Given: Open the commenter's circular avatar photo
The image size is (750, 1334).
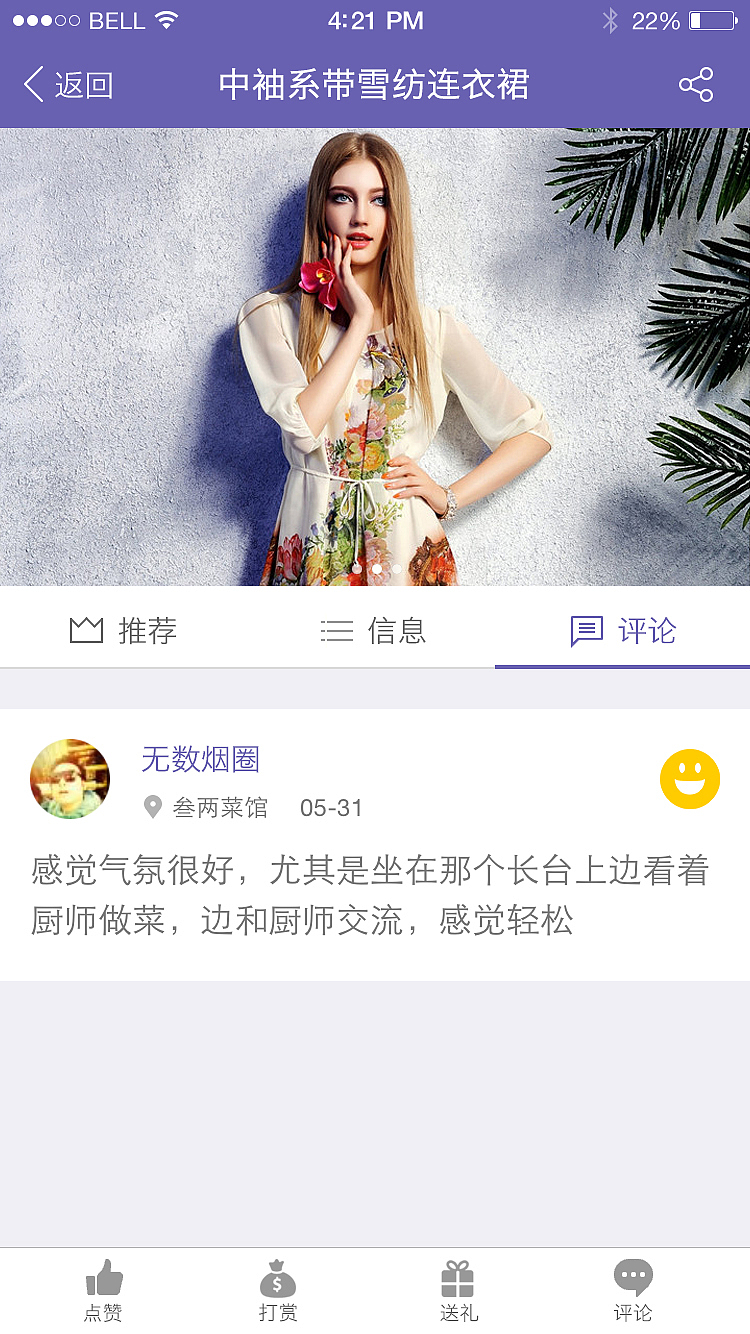Looking at the screenshot, I should pos(70,779).
